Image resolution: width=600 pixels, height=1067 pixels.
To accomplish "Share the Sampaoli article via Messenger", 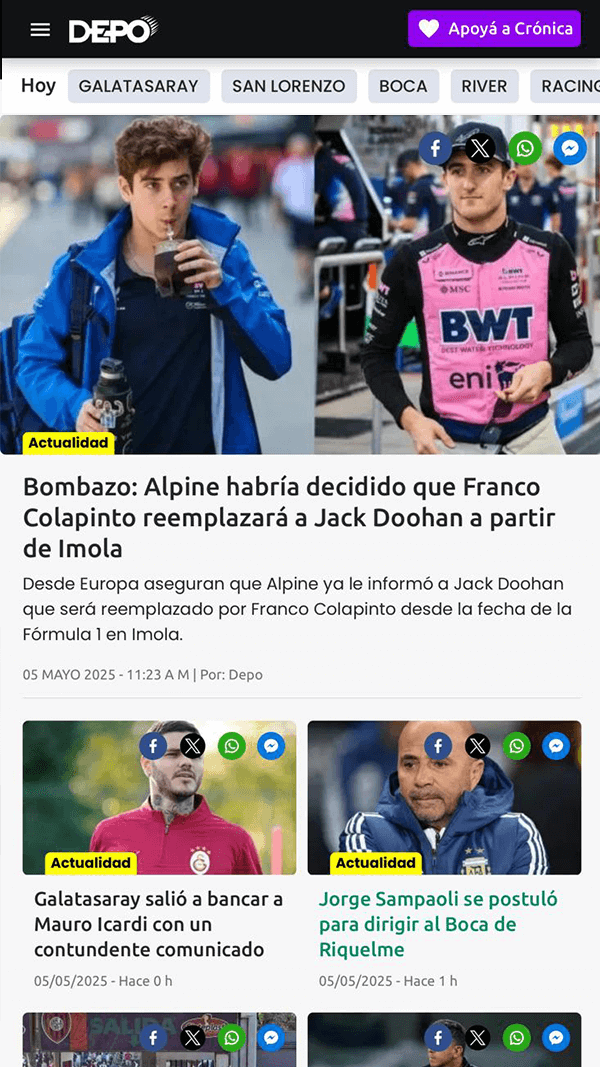I will [x=556, y=745].
